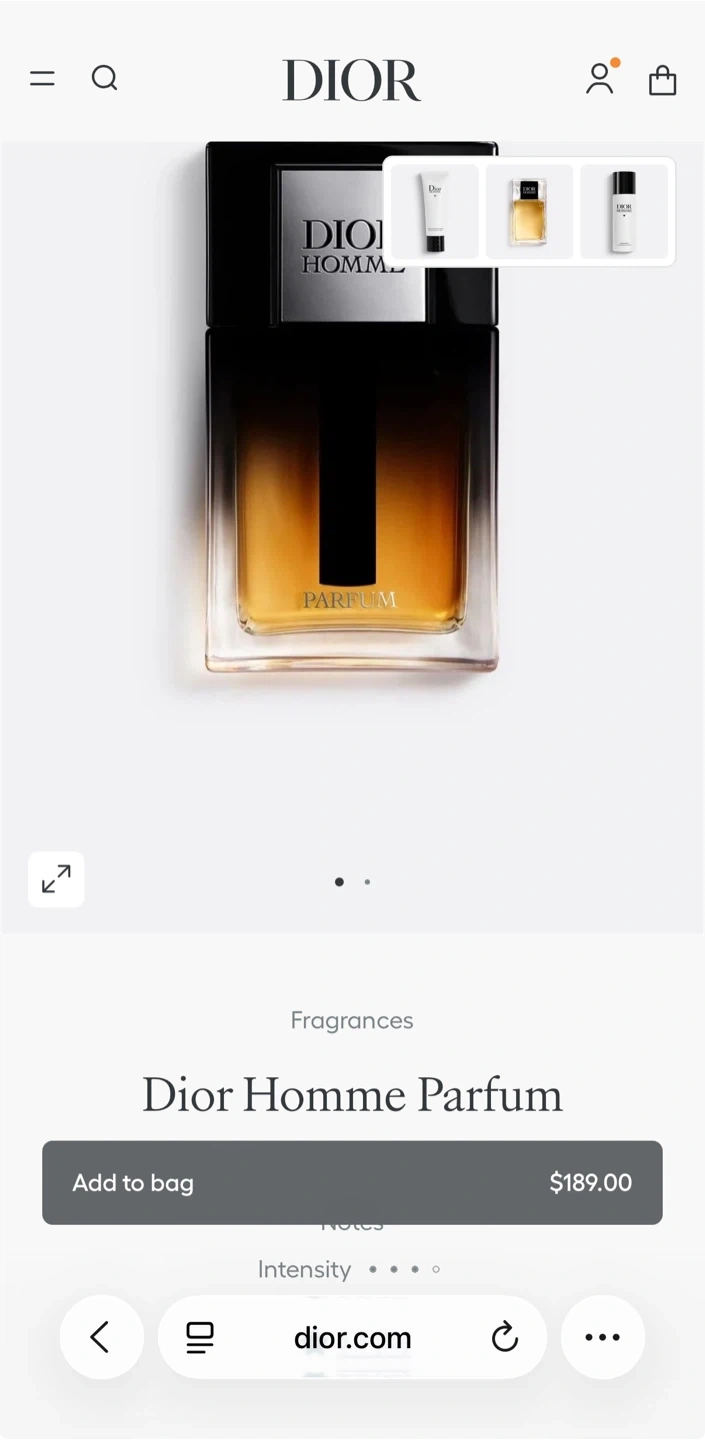
Task: Reload the dior.com page
Action: pos(505,1337)
